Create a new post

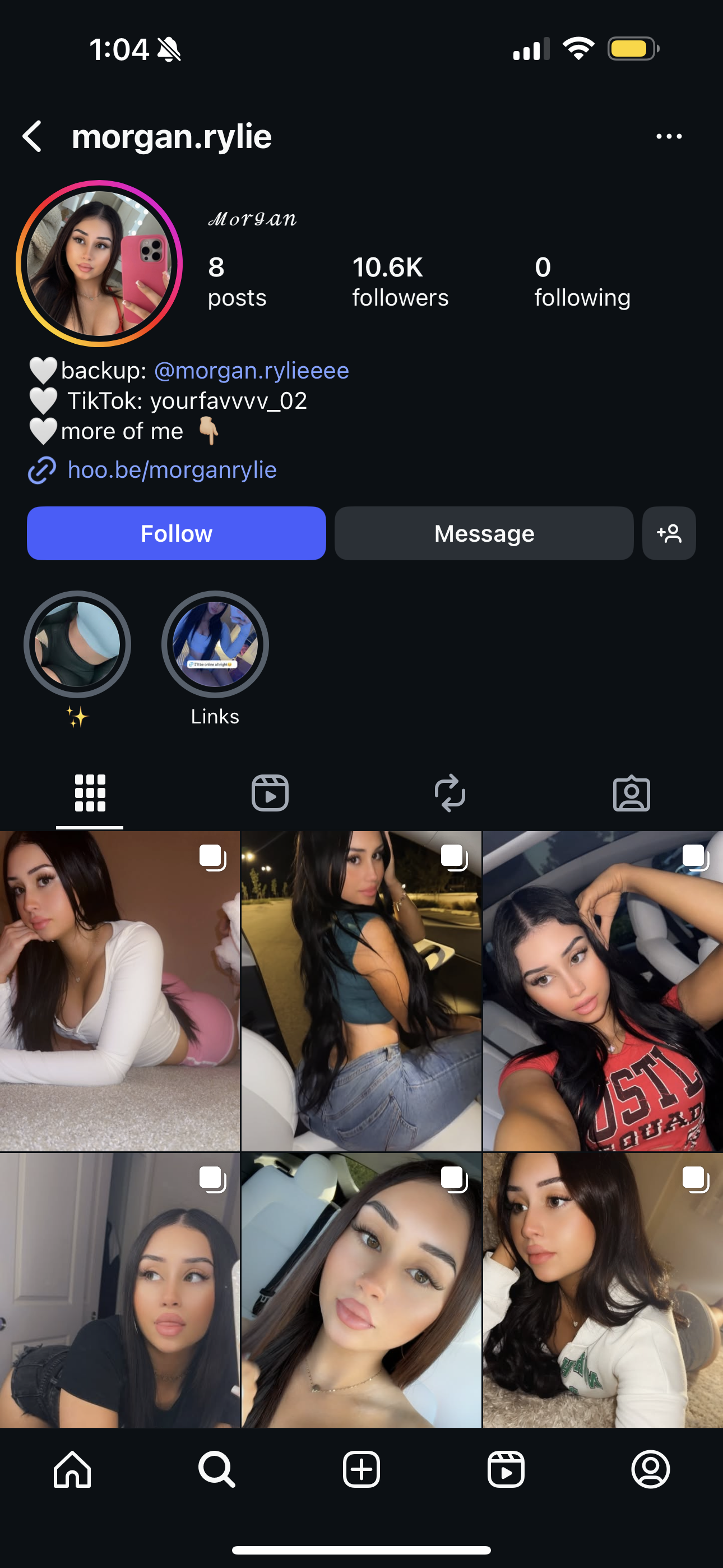click(x=361, y=1469)
